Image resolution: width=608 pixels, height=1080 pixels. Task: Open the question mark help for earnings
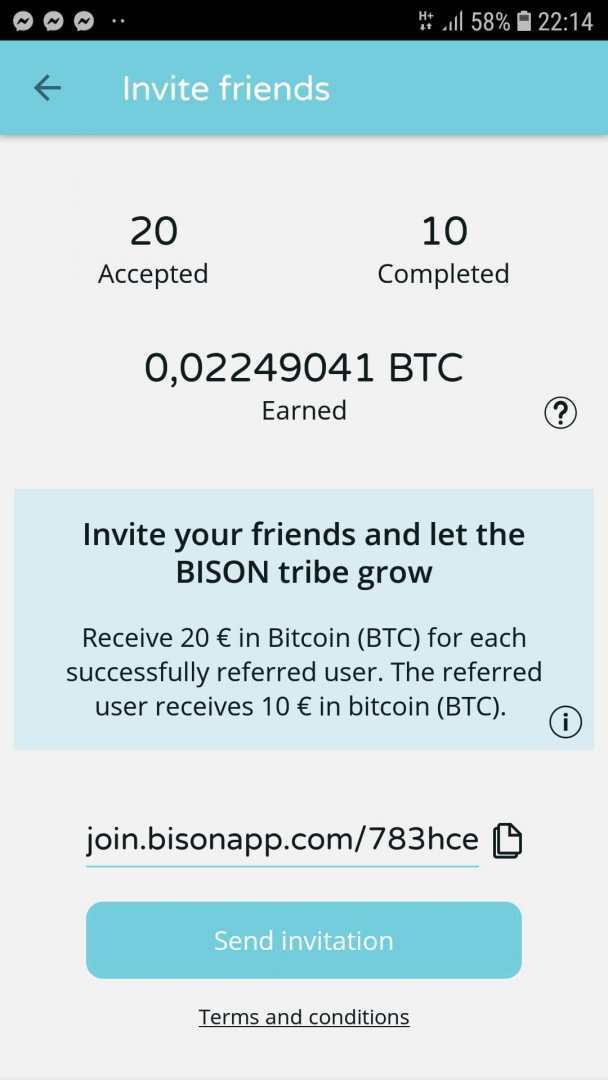(x=560, y=412)
